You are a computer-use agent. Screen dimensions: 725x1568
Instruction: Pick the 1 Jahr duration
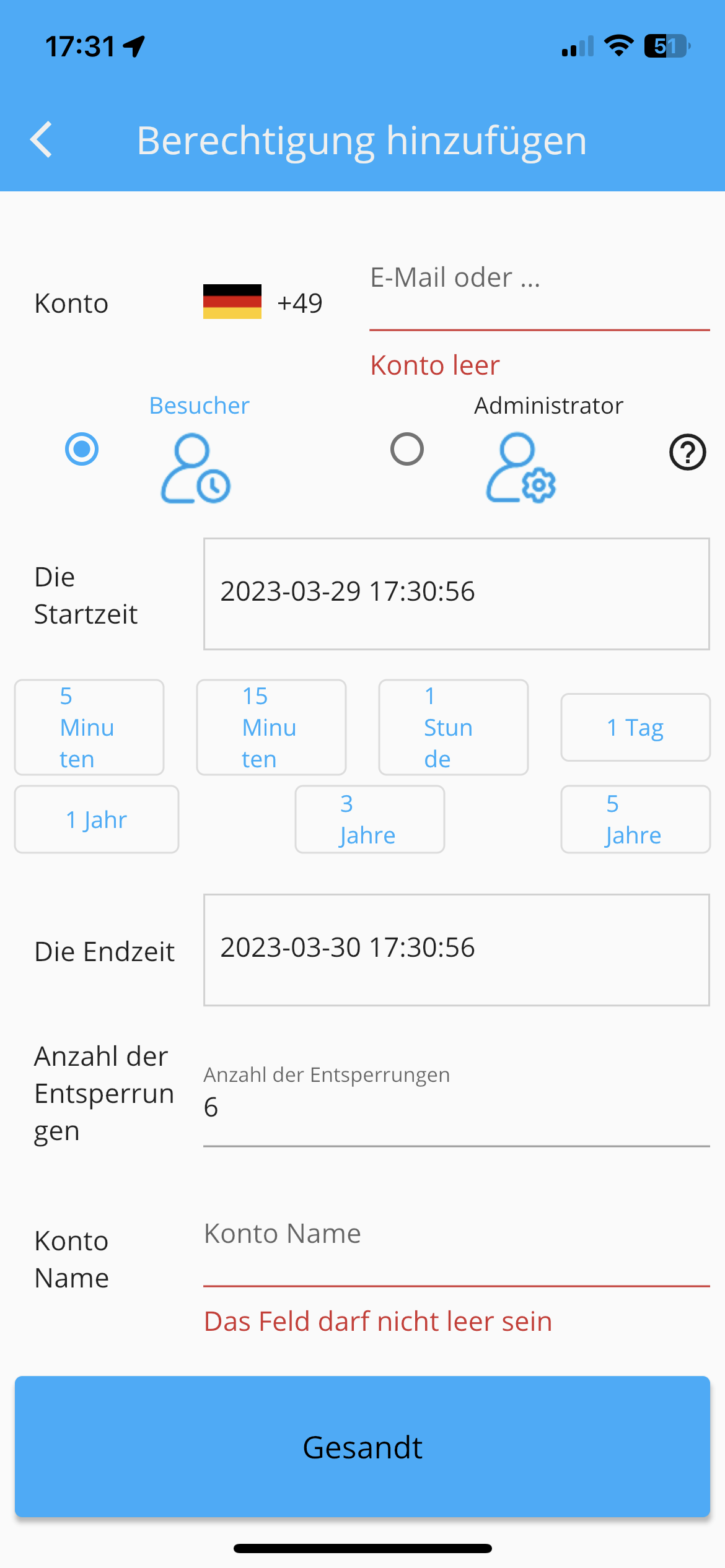tap(97, 819)
